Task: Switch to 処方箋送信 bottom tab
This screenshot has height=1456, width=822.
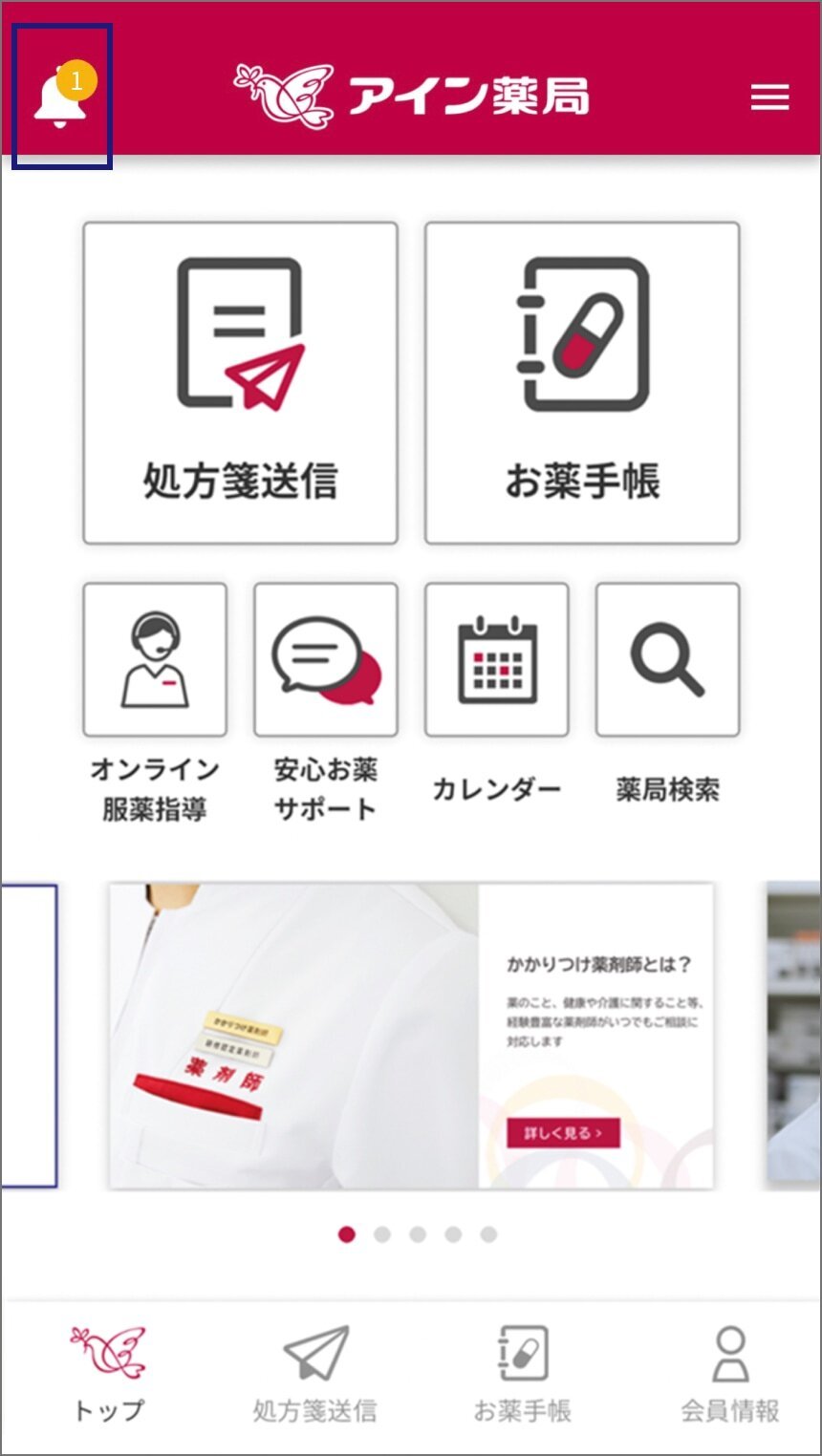Action: coord(314,1373)
